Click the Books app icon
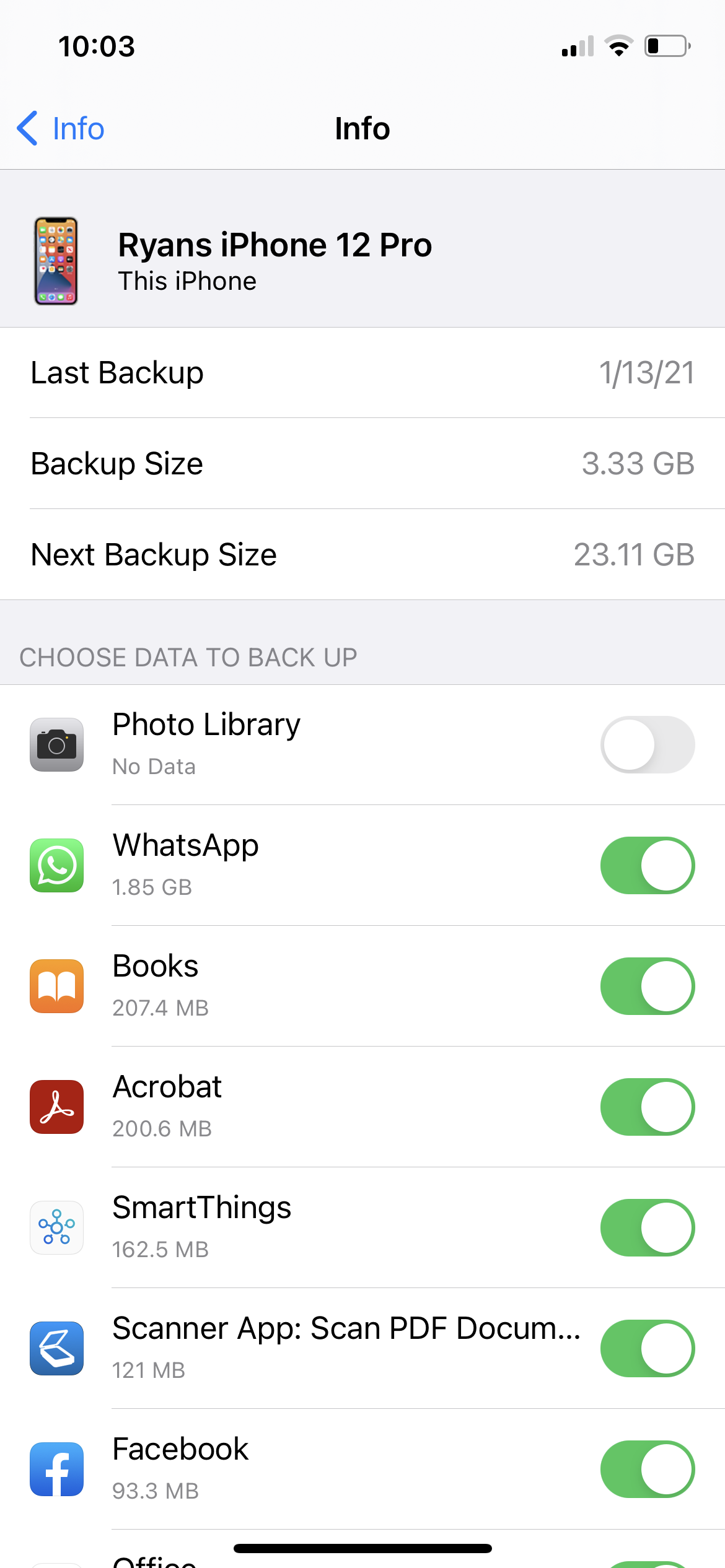The width and height of the screenshot is (725, 1568). tap(56, 987)
